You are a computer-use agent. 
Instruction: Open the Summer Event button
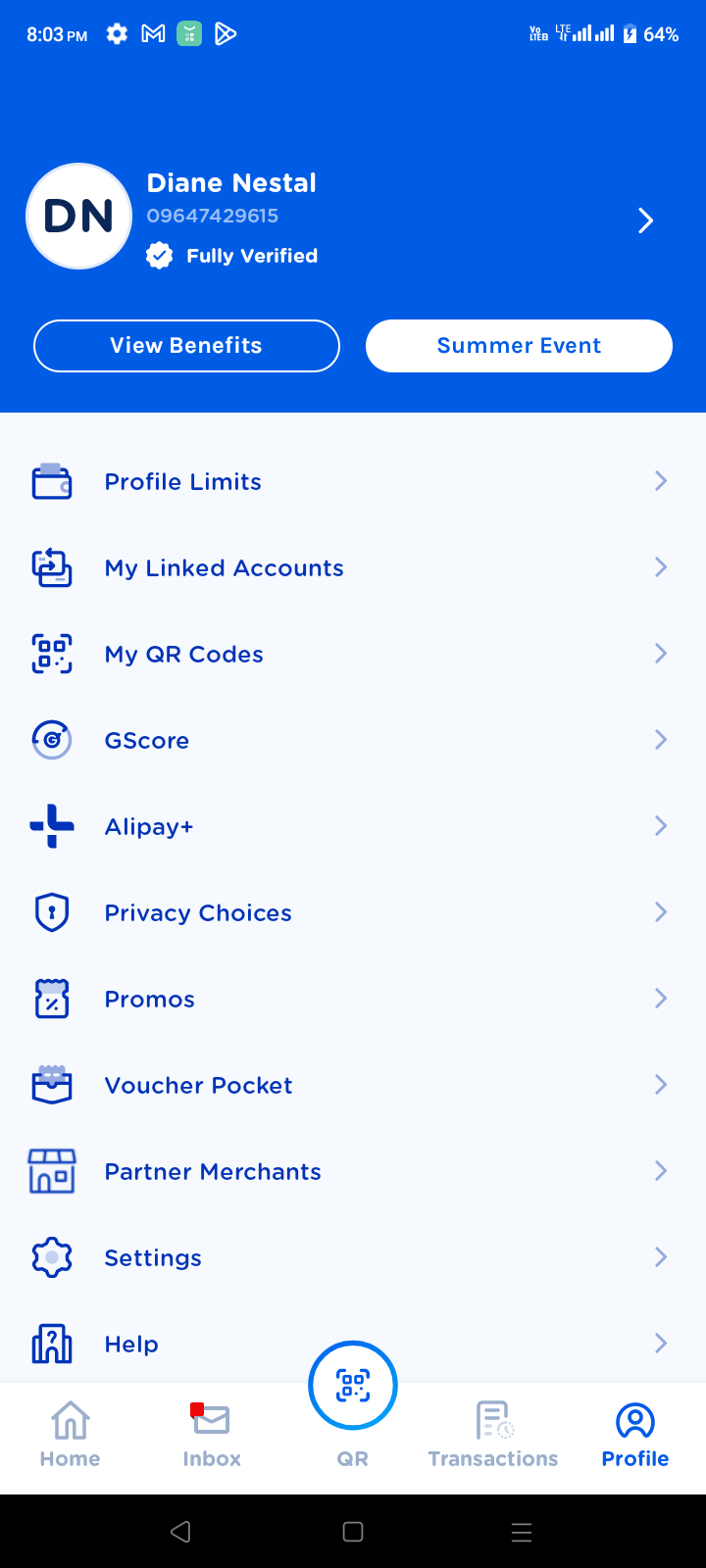[519, 346]
